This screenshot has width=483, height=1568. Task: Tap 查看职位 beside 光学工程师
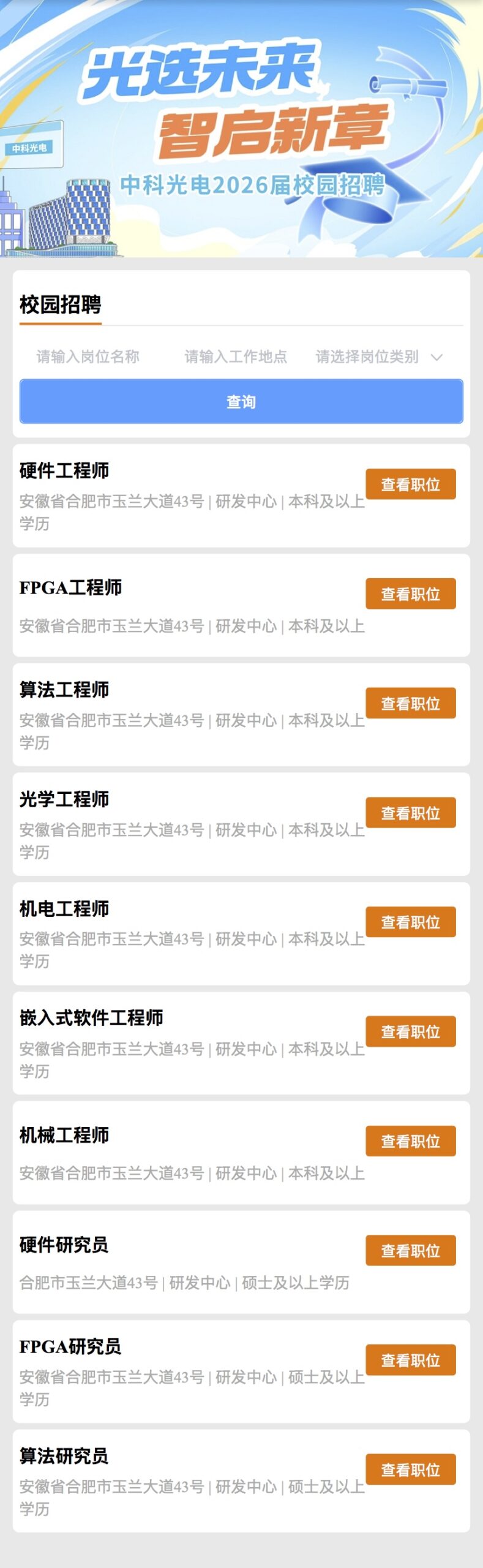(x=410, y=813)
